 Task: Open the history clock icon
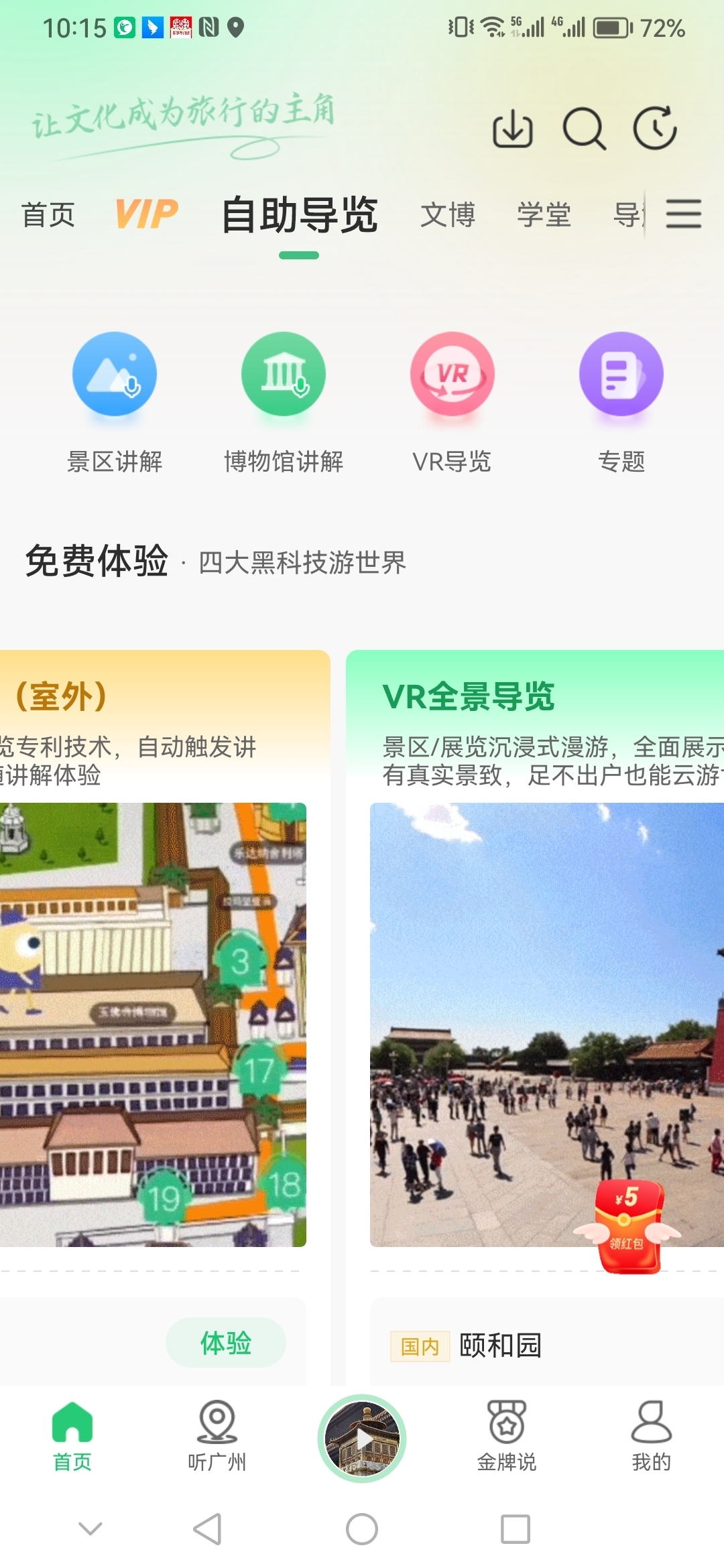click(x=655, y=128)
